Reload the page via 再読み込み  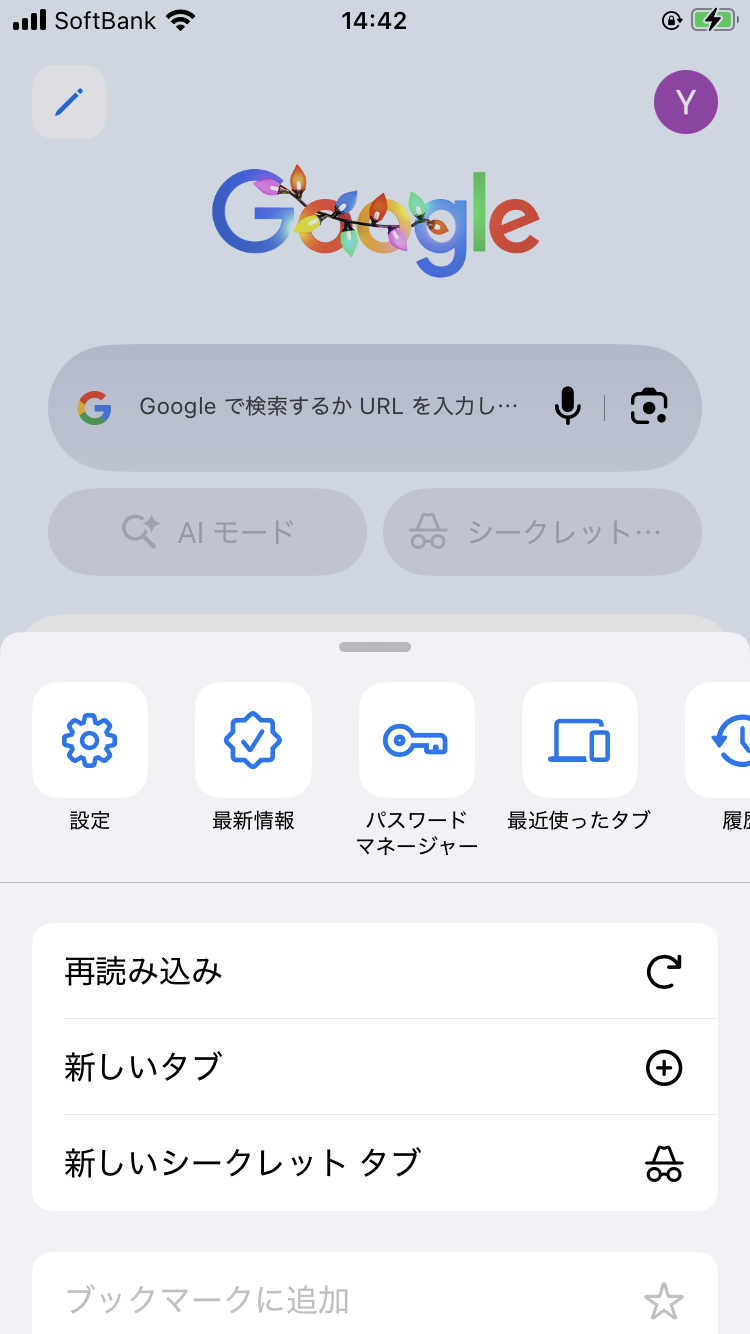[375, 971]
